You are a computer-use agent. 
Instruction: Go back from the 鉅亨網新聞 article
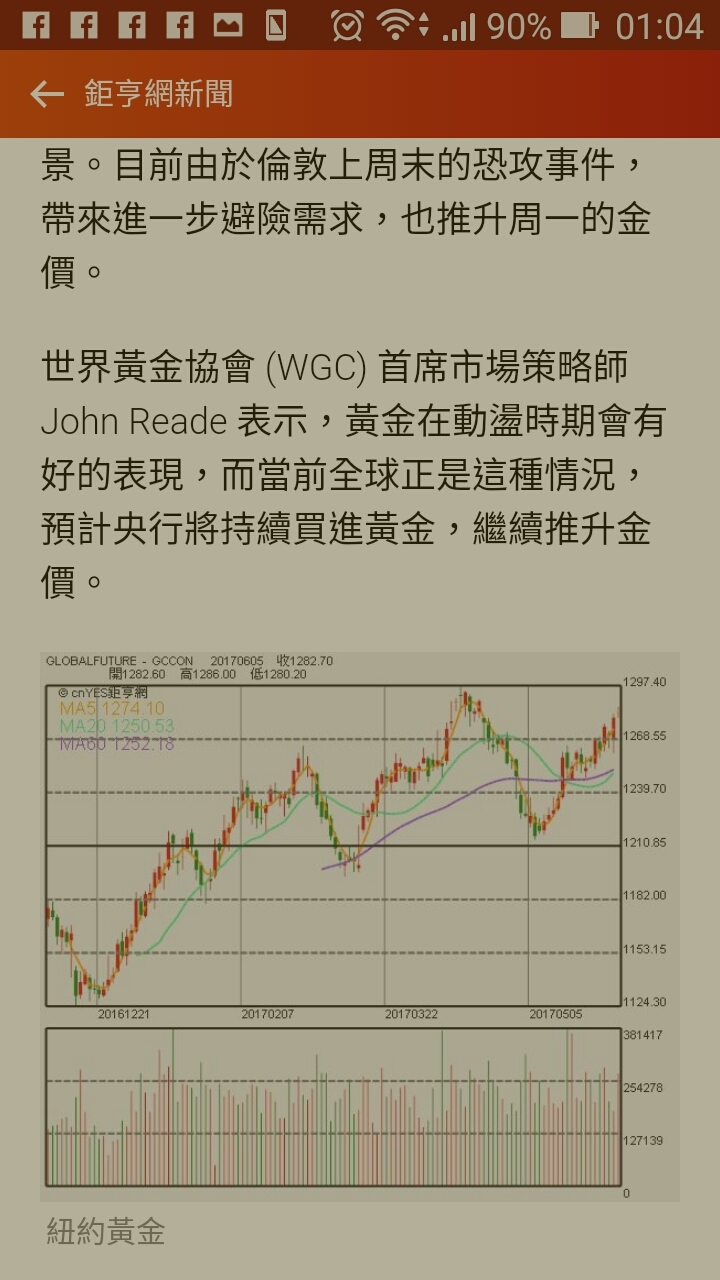pos(47,95)
